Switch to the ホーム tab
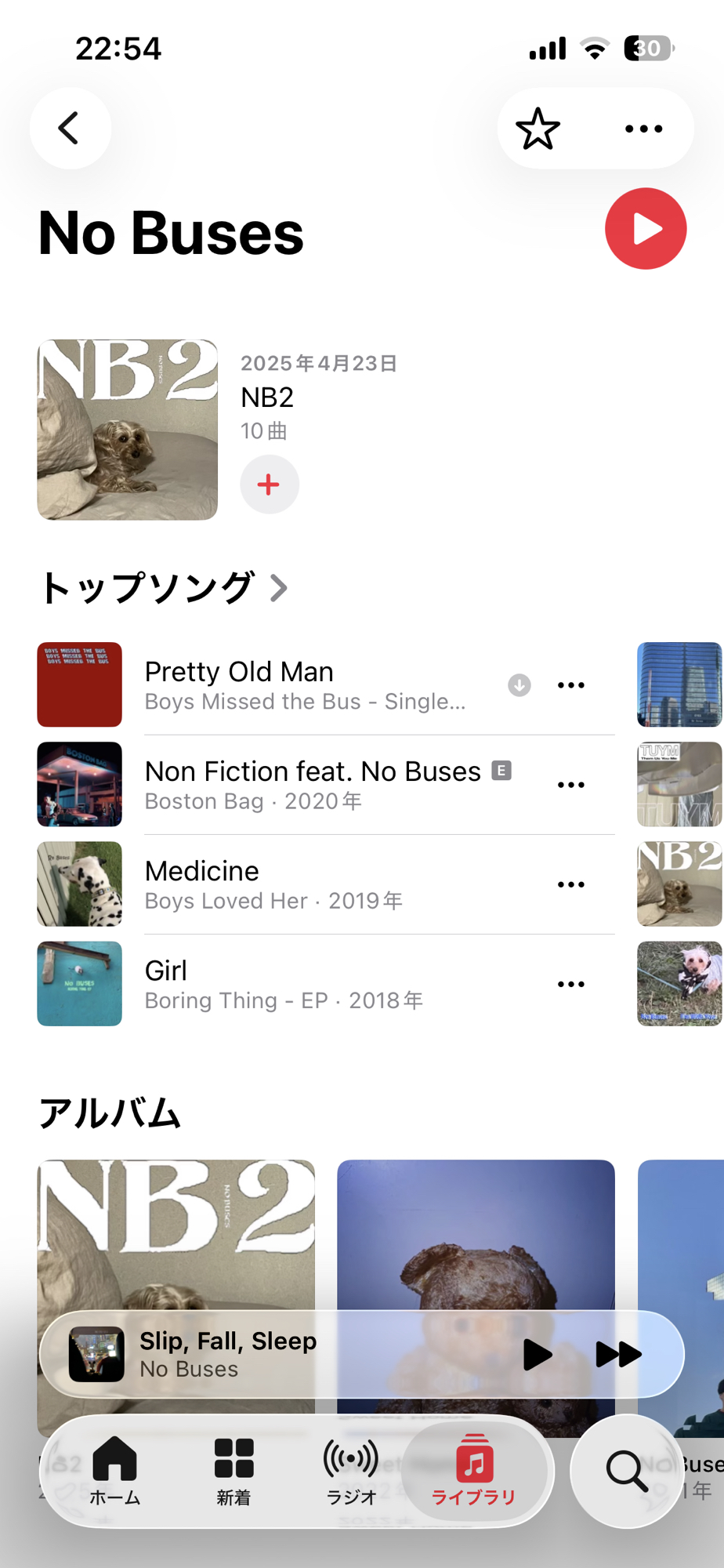This screenshot has height=1568, width=724. [114, 1472]
